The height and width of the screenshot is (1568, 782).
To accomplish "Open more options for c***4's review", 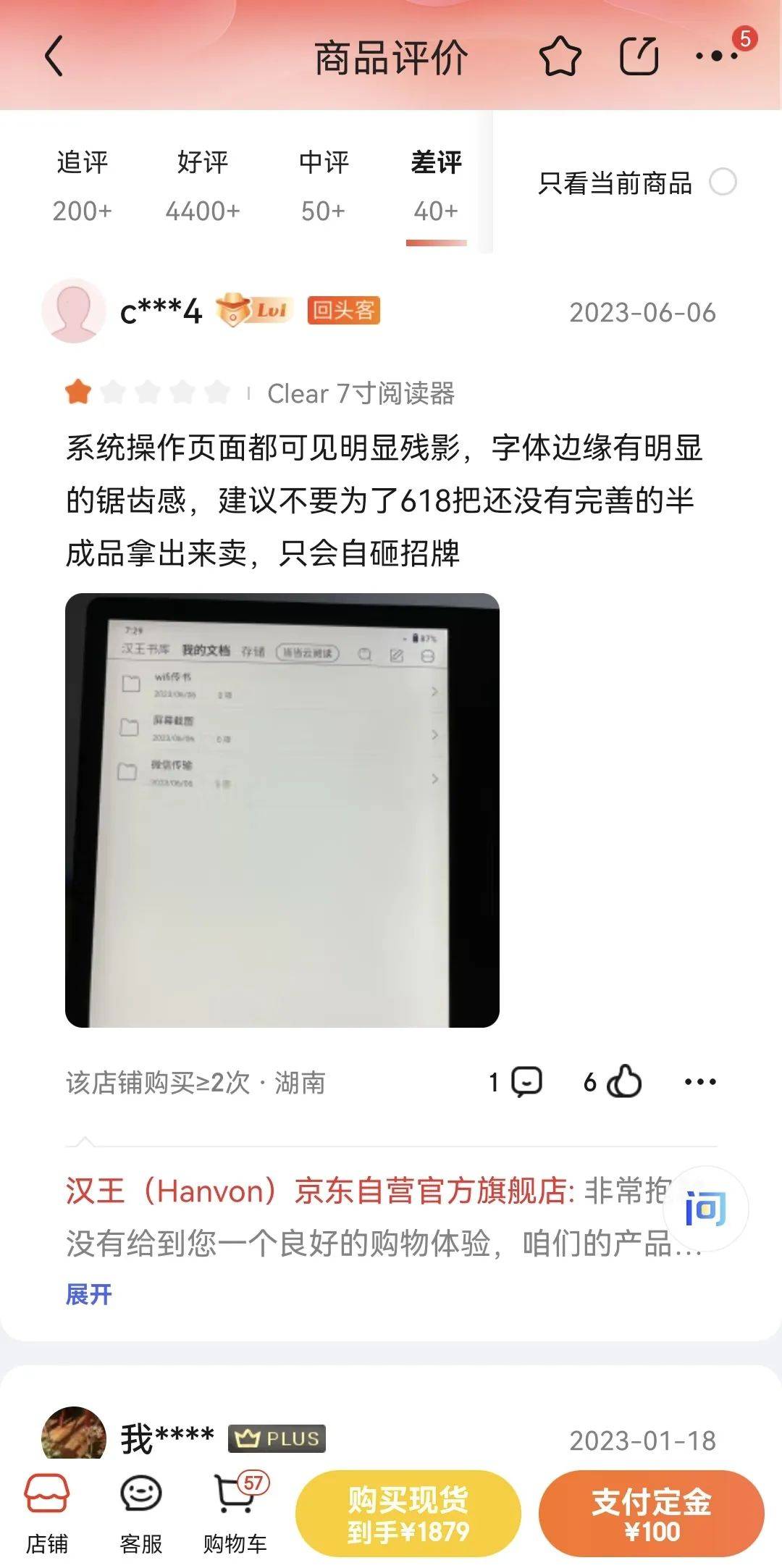I will click(700, 1082).
